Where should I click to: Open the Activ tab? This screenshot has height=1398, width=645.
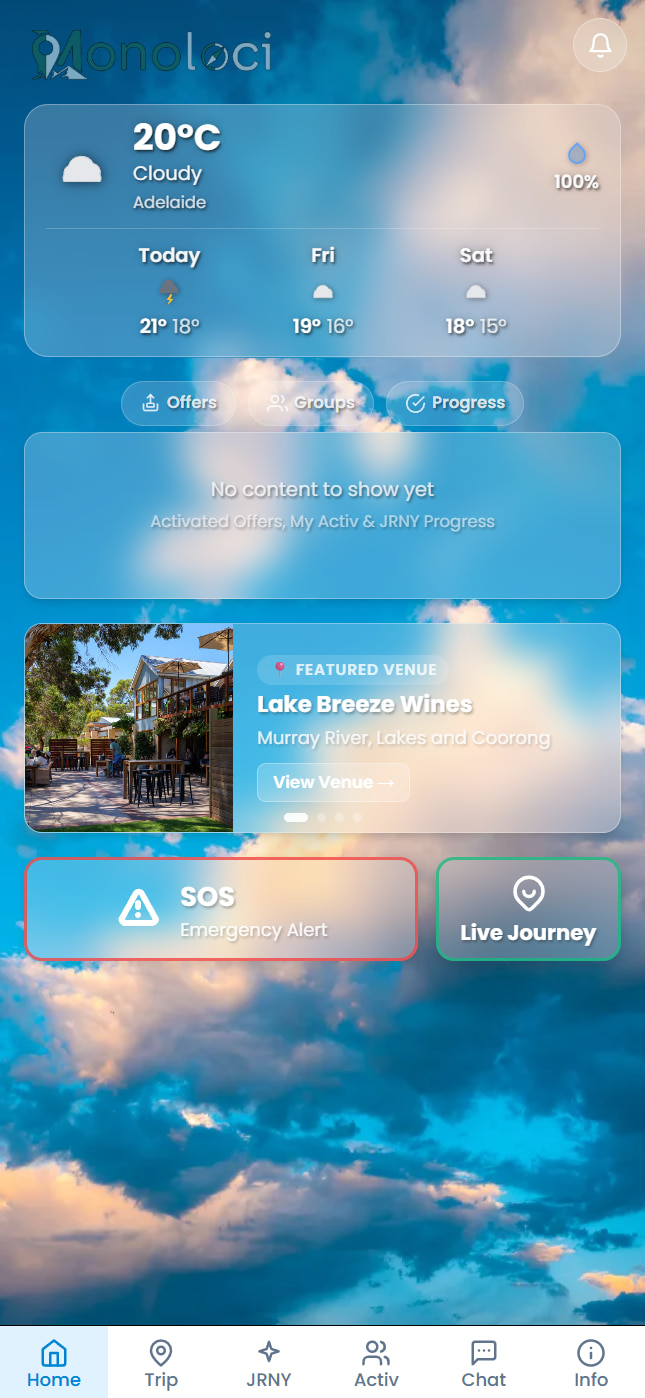pos(376,1364)
